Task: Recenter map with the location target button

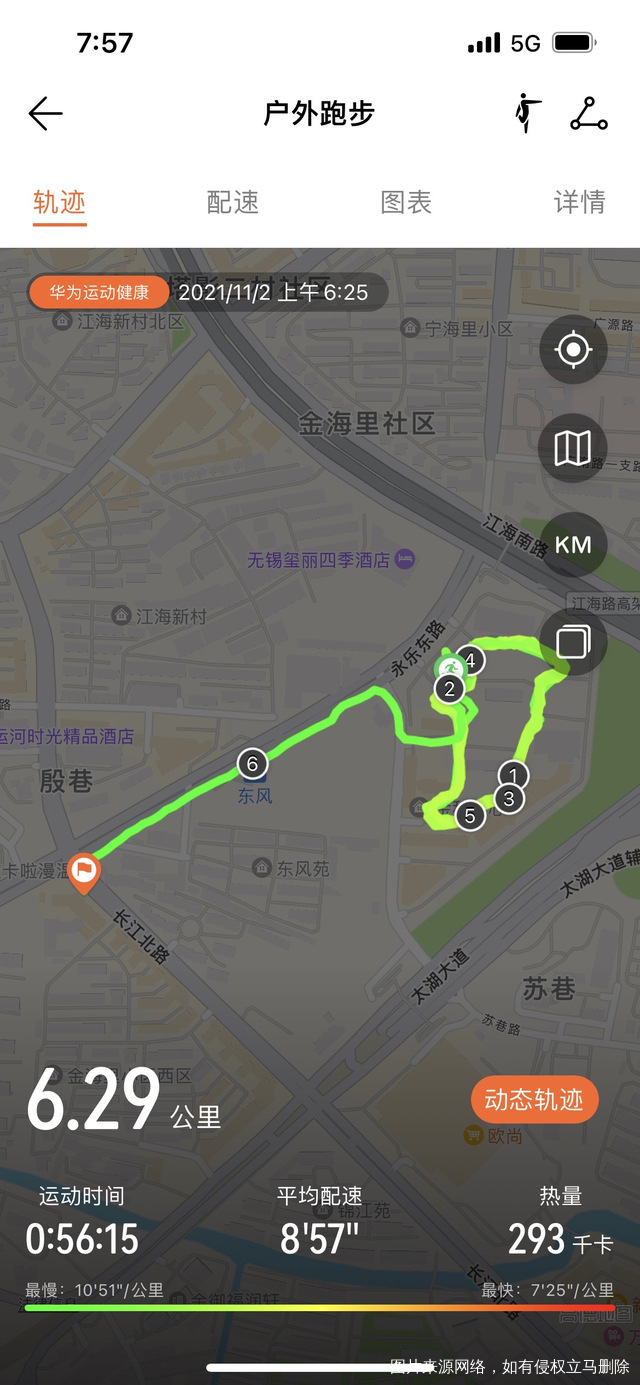Action: coord(573,350)
